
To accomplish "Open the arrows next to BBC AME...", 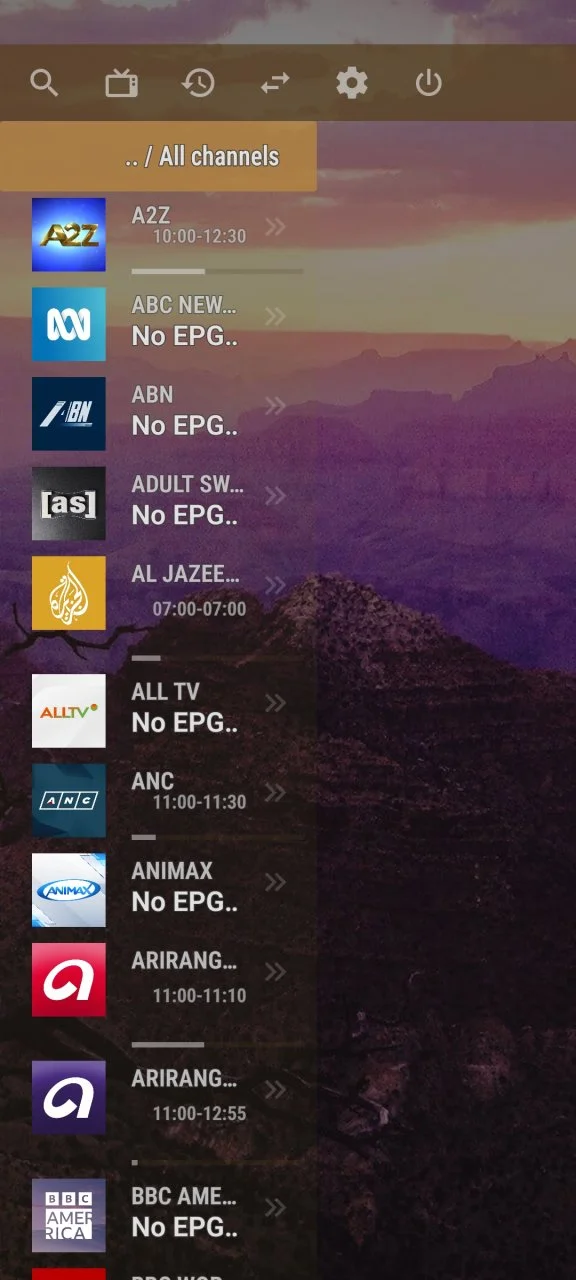I will click(275, 1208).
